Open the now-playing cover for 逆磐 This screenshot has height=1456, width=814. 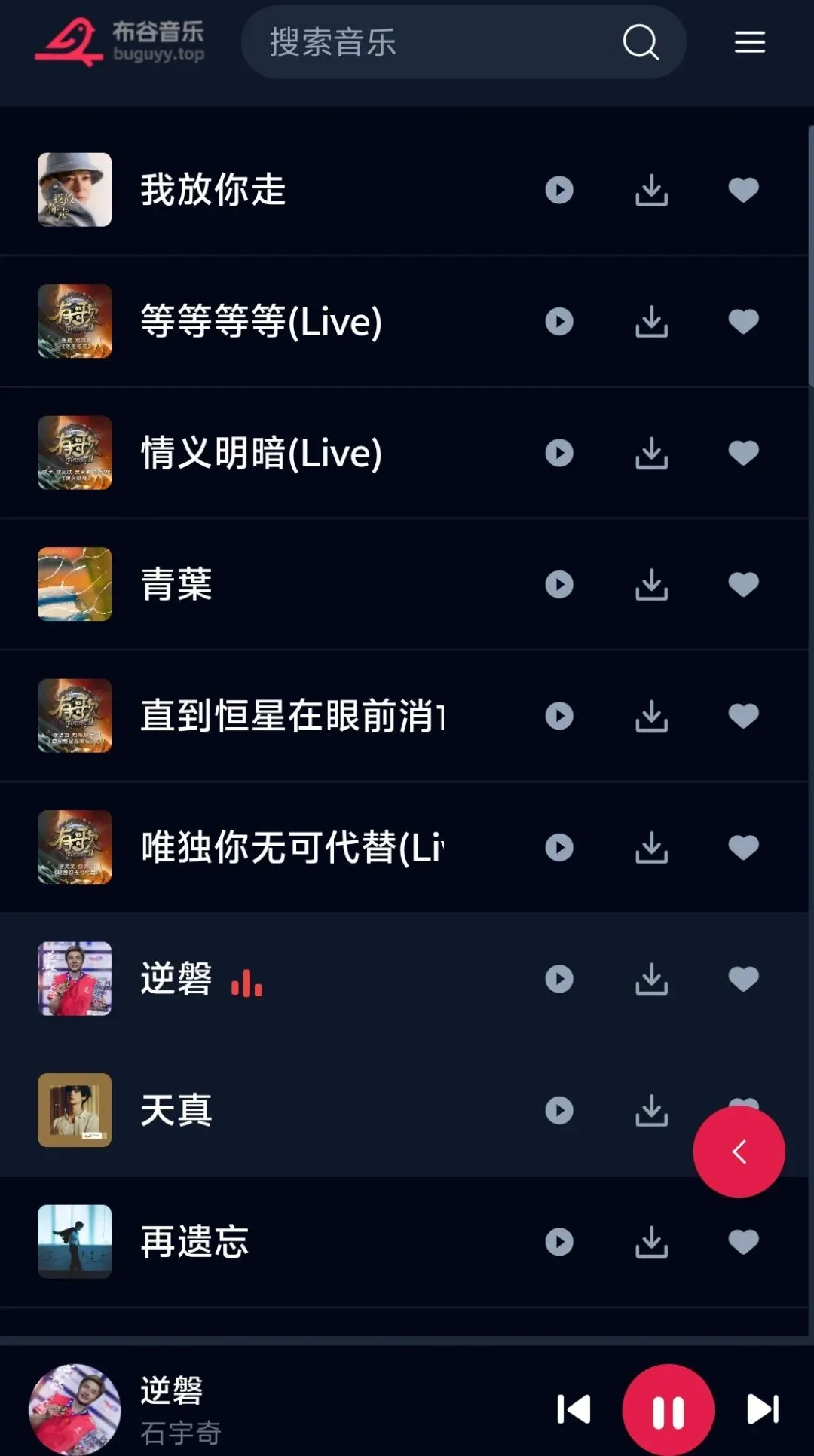(75, 1409)
